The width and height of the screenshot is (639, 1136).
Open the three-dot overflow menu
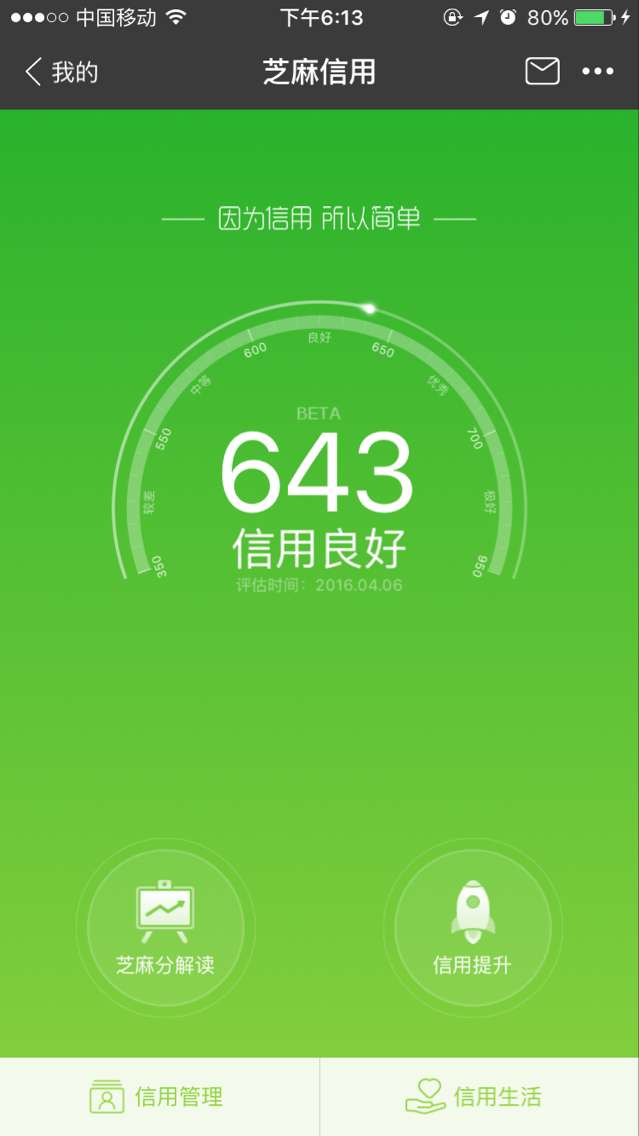(x=598, y=72)
